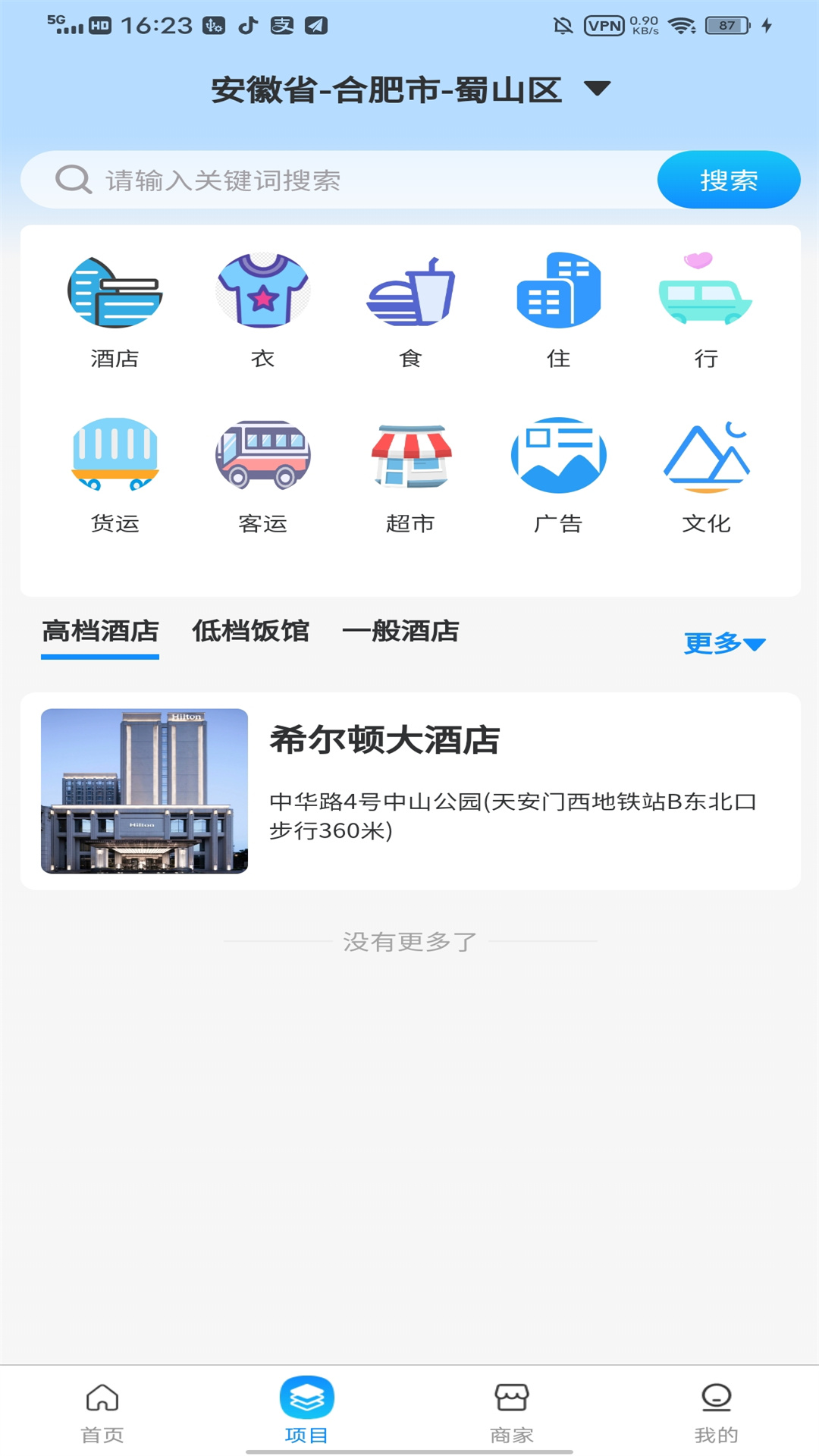Open the region selector arrow for 蜀山区
This screenshot has width=819, height=1456.
598,88
